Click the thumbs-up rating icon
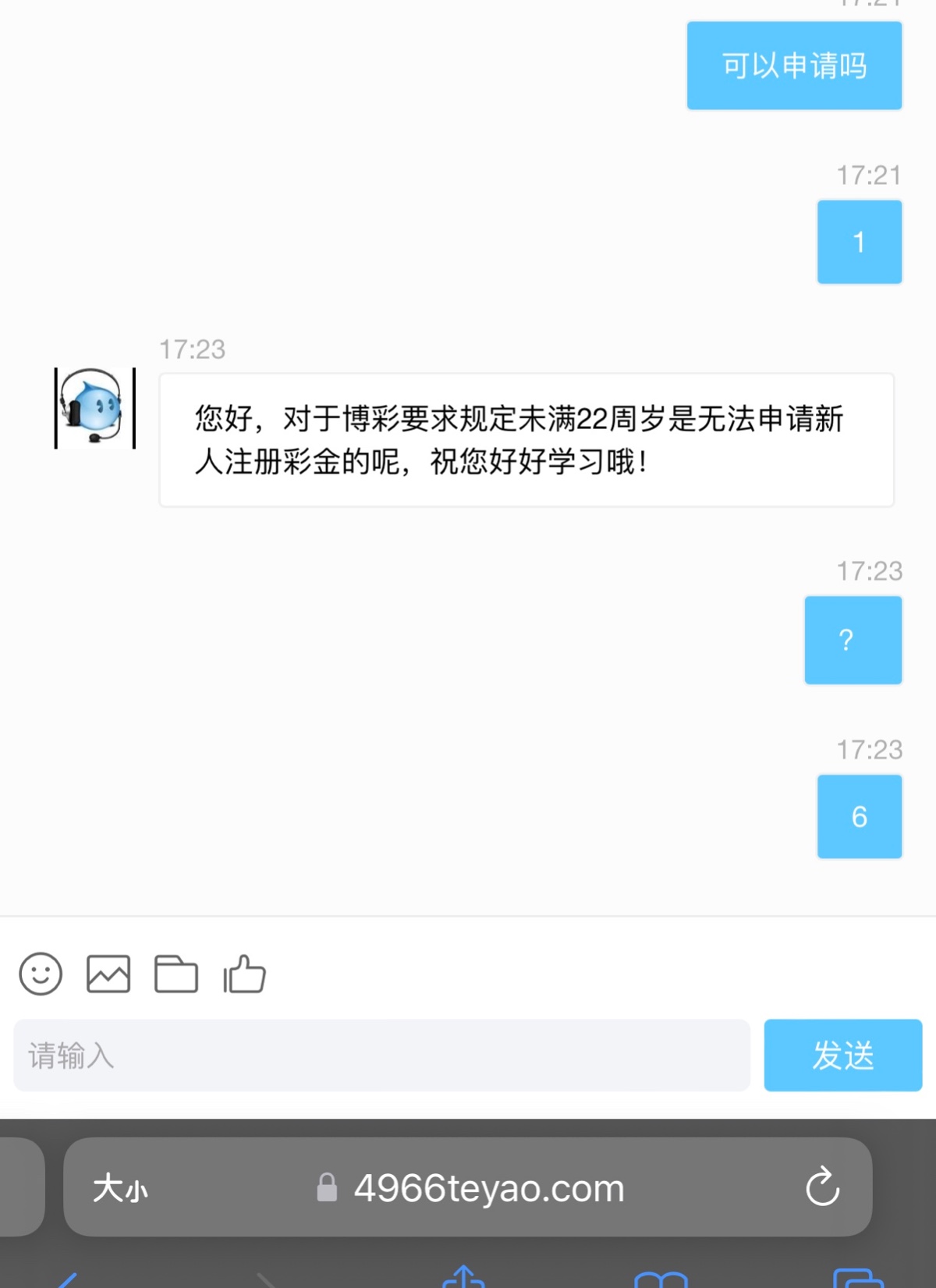Image resolution: width=936 pixels, height=1288 pixels. tap(244, 974)
